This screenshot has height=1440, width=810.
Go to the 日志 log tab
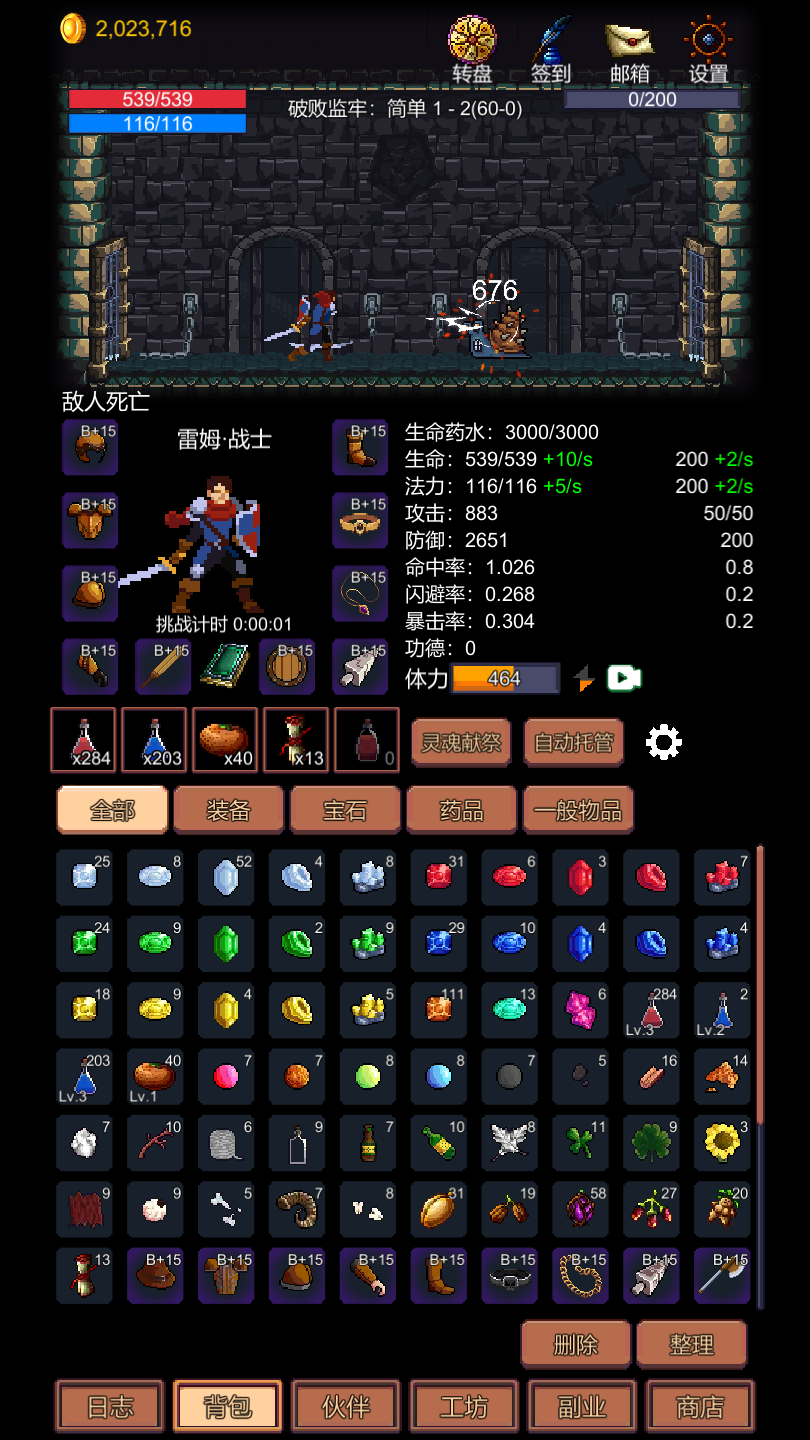point(110,1407)
